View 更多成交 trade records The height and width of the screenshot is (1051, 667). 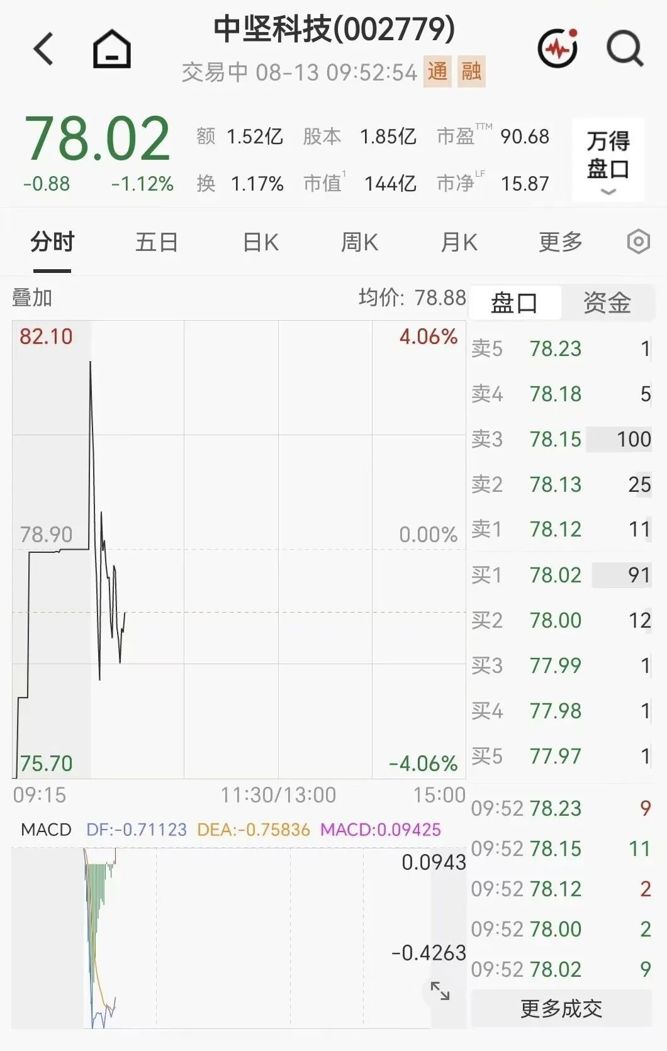pyautogui.click(x=561, y=1008)
